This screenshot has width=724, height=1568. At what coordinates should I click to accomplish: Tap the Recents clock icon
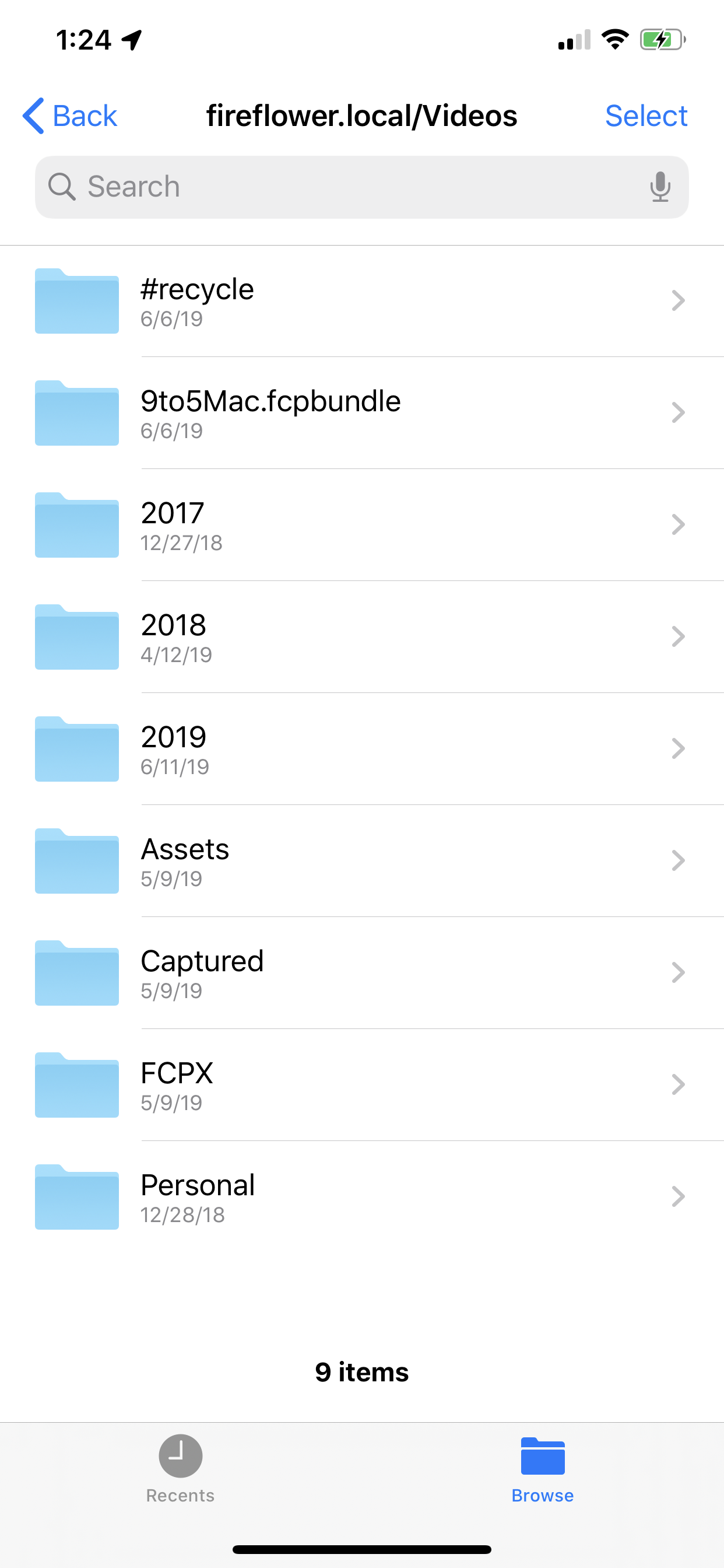pos(180,1457)
